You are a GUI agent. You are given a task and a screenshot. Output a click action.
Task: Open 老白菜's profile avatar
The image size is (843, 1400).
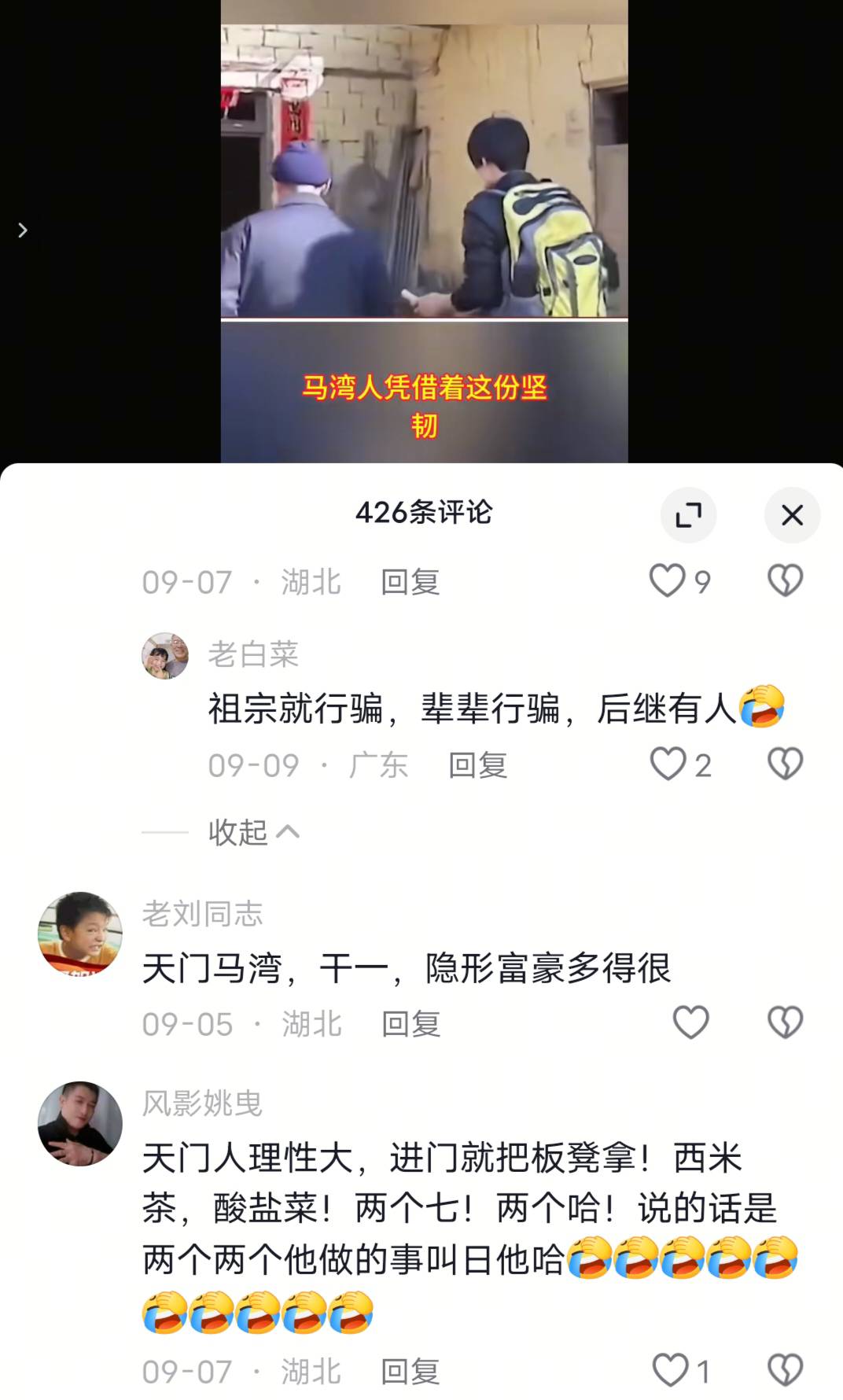point(165,655)
